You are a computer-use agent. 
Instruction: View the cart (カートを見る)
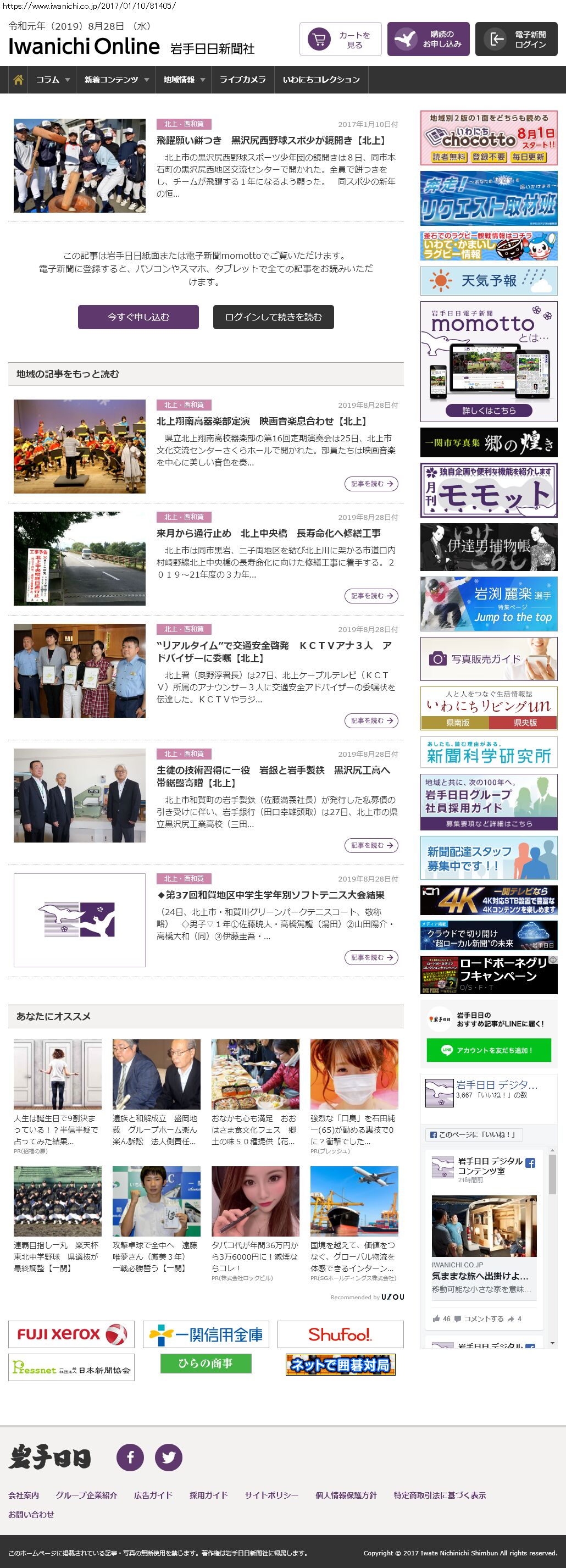coord(340,40)
